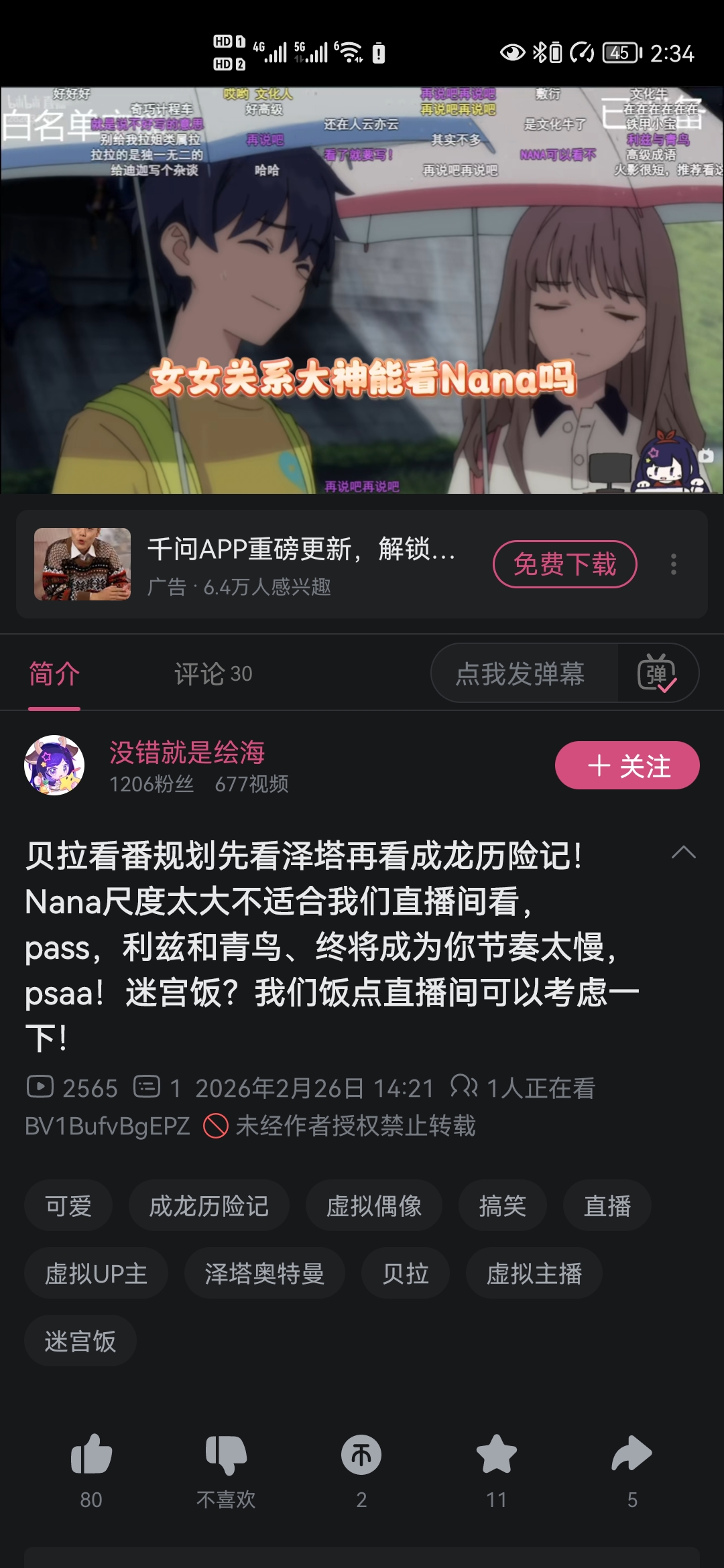This screenshot has height=1568, width=724.
Task: Open the 点我发弹幕 input
Action: click(x=520, y=673)
